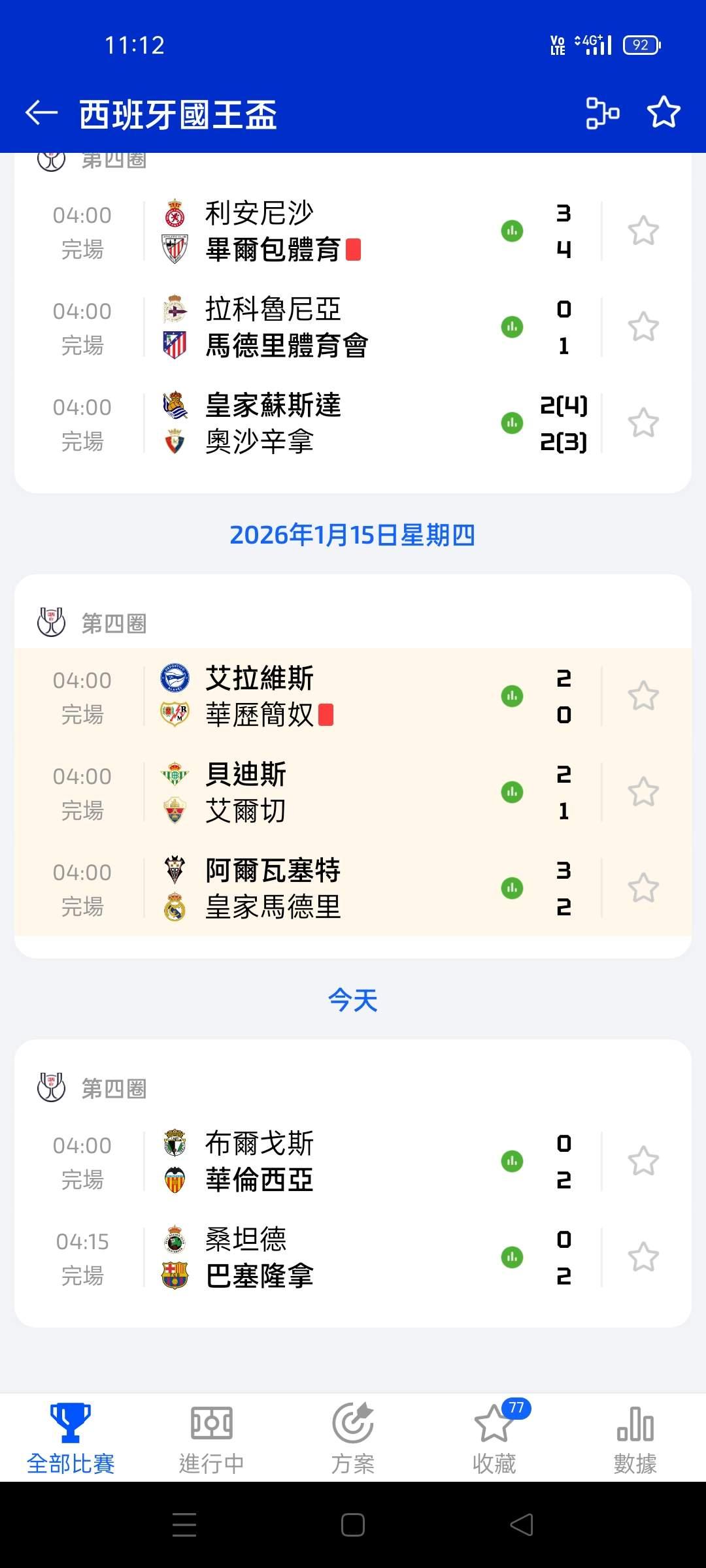Viewport: 706px width, 1568px height.
Task: Show stats for 阿爾瓦塞特 vs 皇家馬德里
Action: (512, 889)
